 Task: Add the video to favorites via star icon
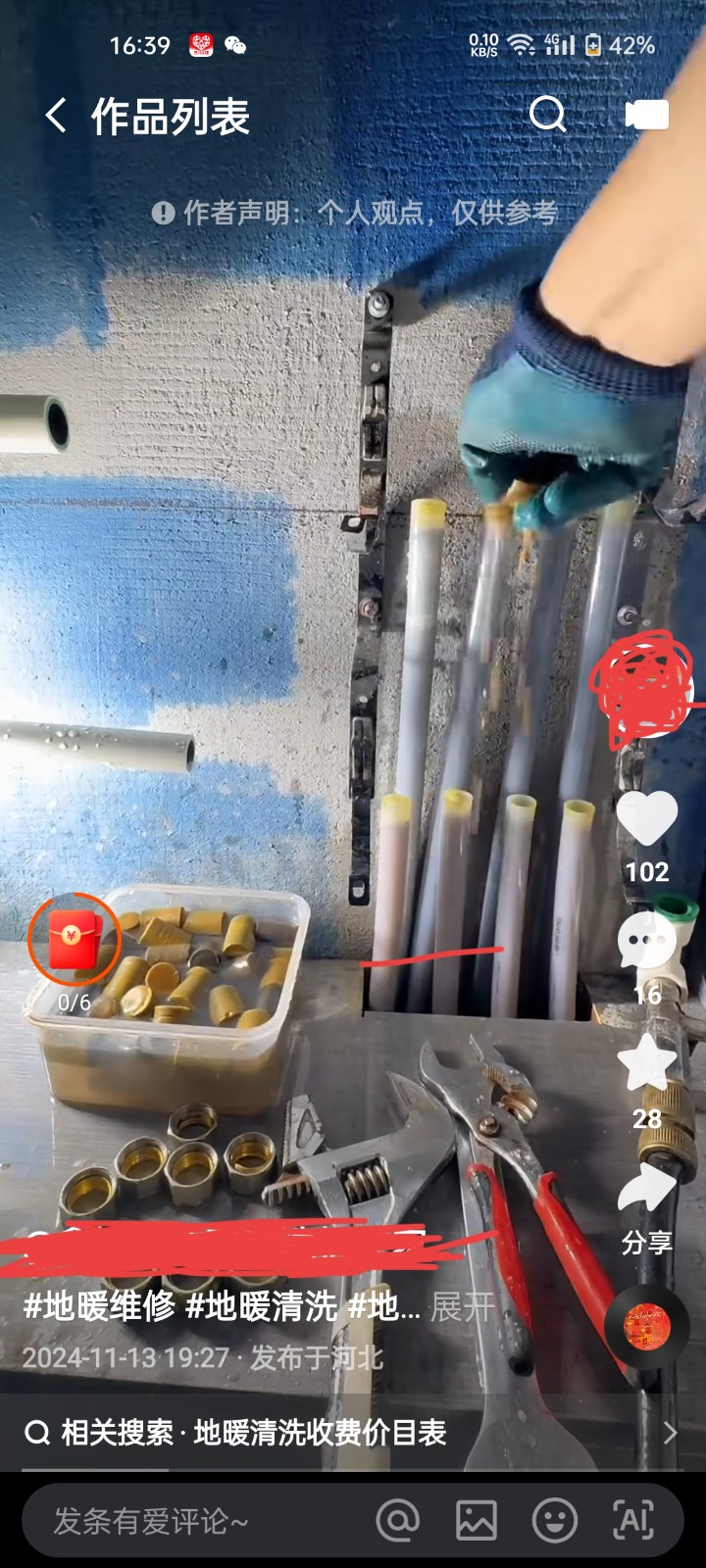point(647,1064)
